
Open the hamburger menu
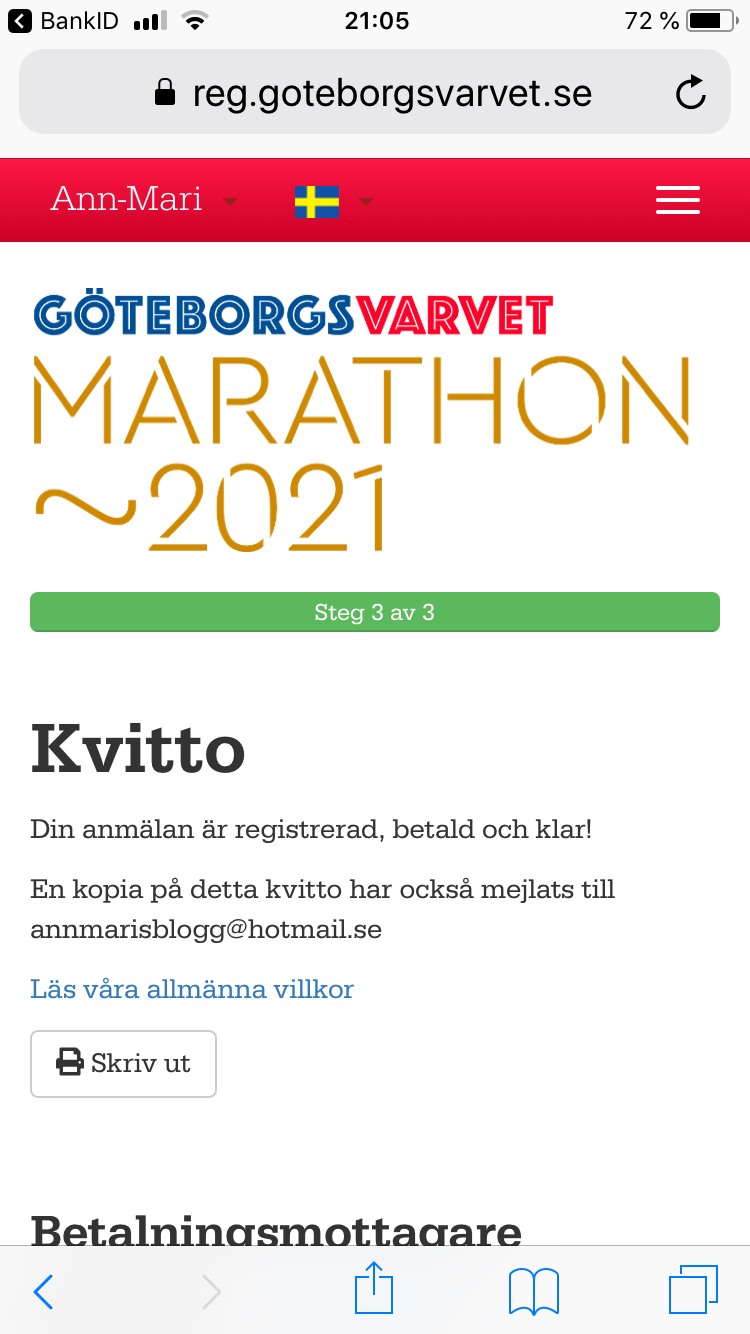[x=677, y=200]
